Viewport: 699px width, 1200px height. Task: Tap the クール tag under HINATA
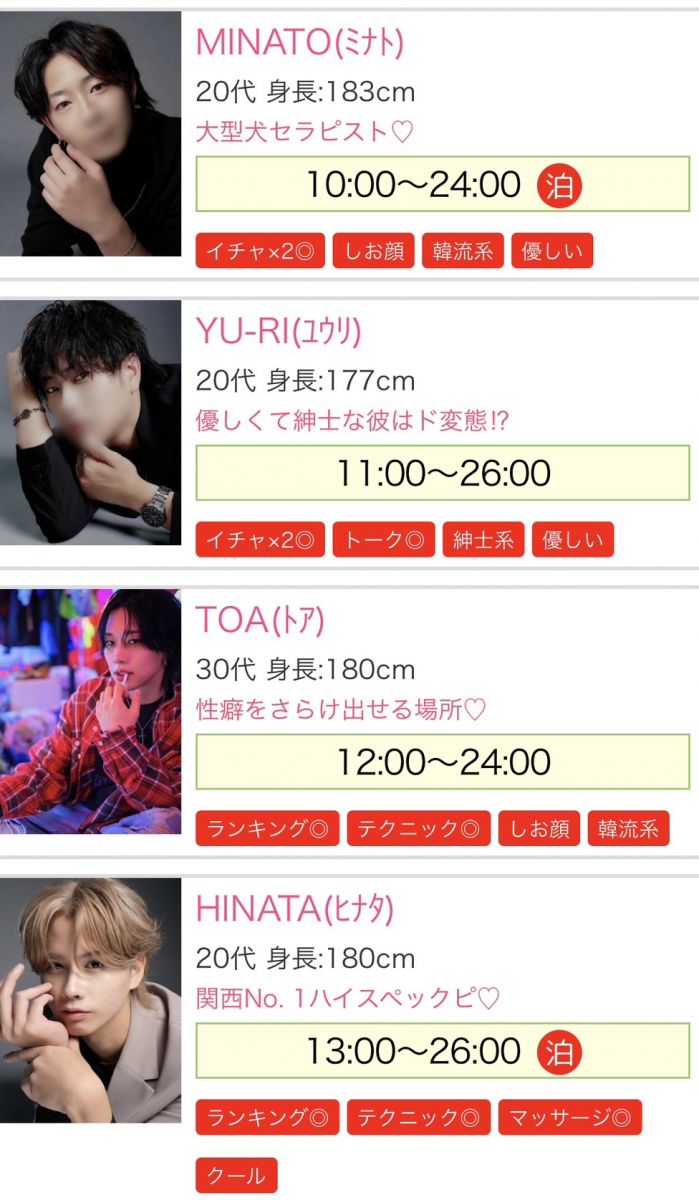pyautogui.click(x=236, y=1176)
